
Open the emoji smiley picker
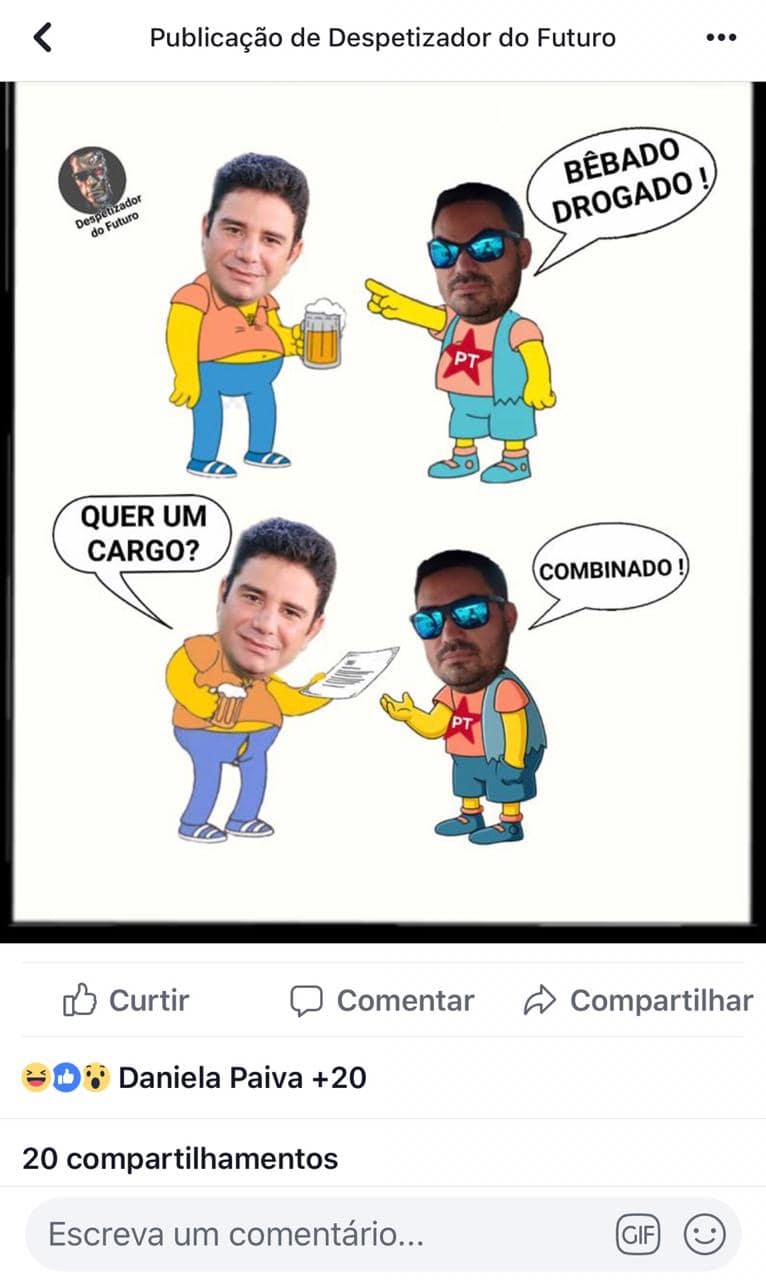[704, 1235]
